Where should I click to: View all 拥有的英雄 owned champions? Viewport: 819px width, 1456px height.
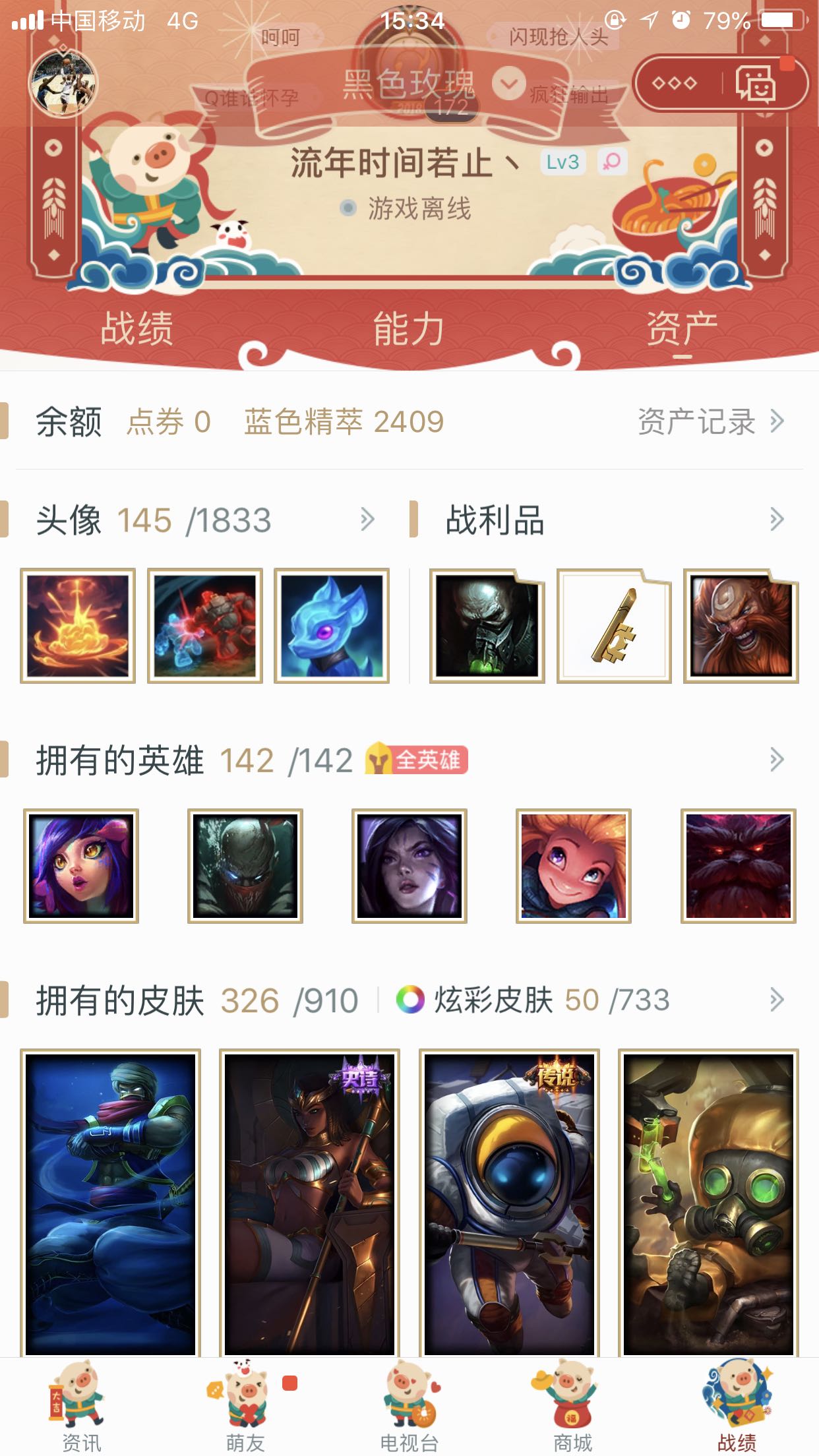(x=776, y=760)
